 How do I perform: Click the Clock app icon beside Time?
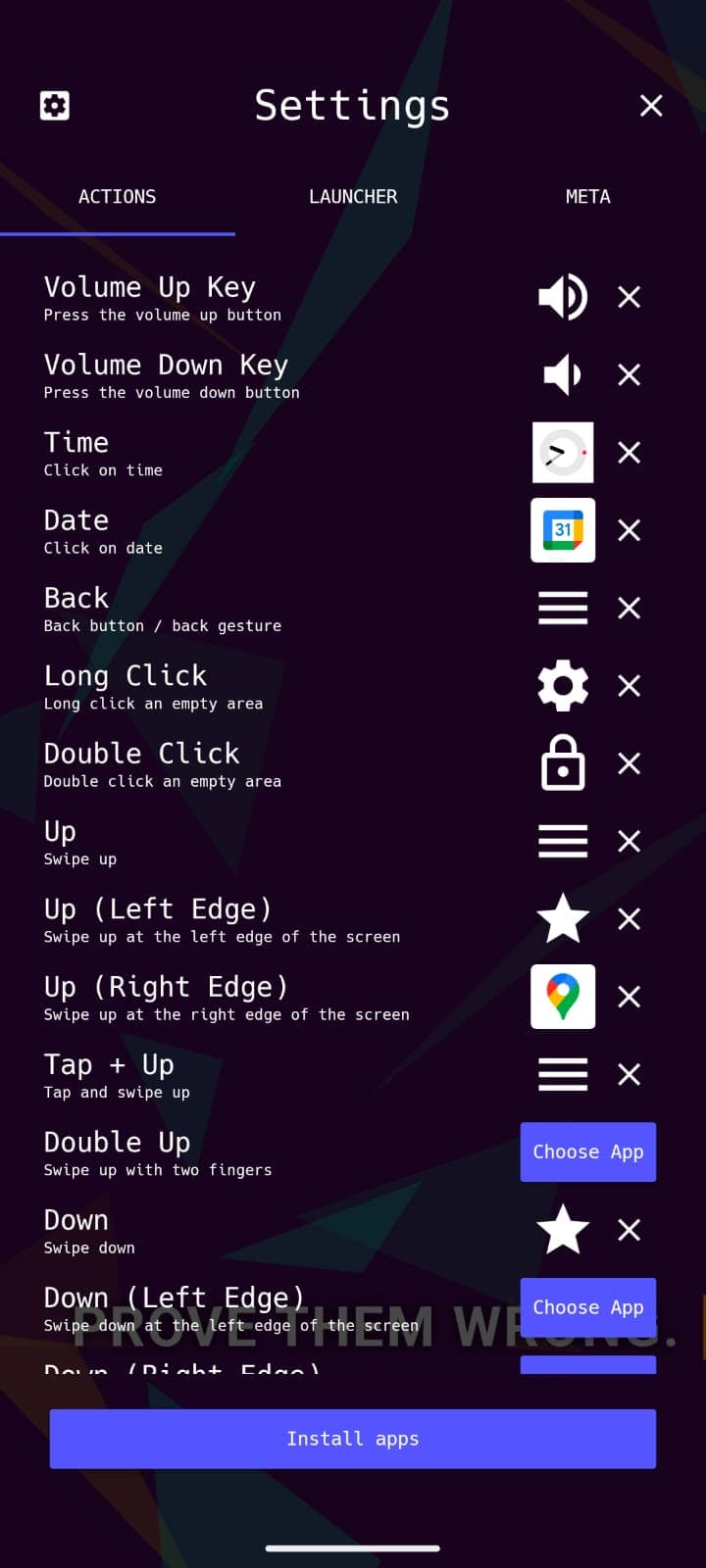pyautogui.click(x=562, y=452)
